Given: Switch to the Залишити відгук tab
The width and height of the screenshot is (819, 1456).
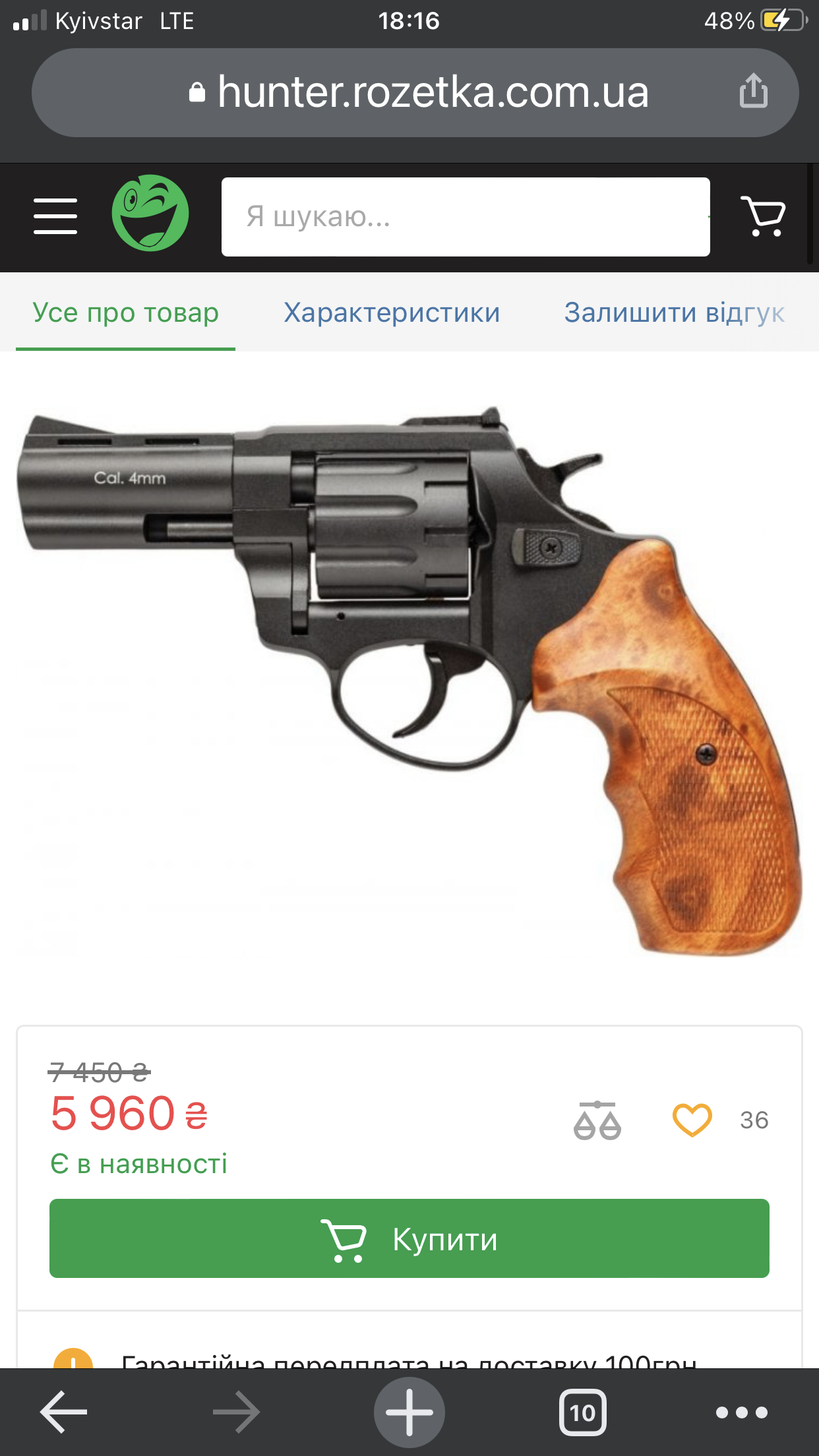Looking at the screenshot, I should point(675,313).
